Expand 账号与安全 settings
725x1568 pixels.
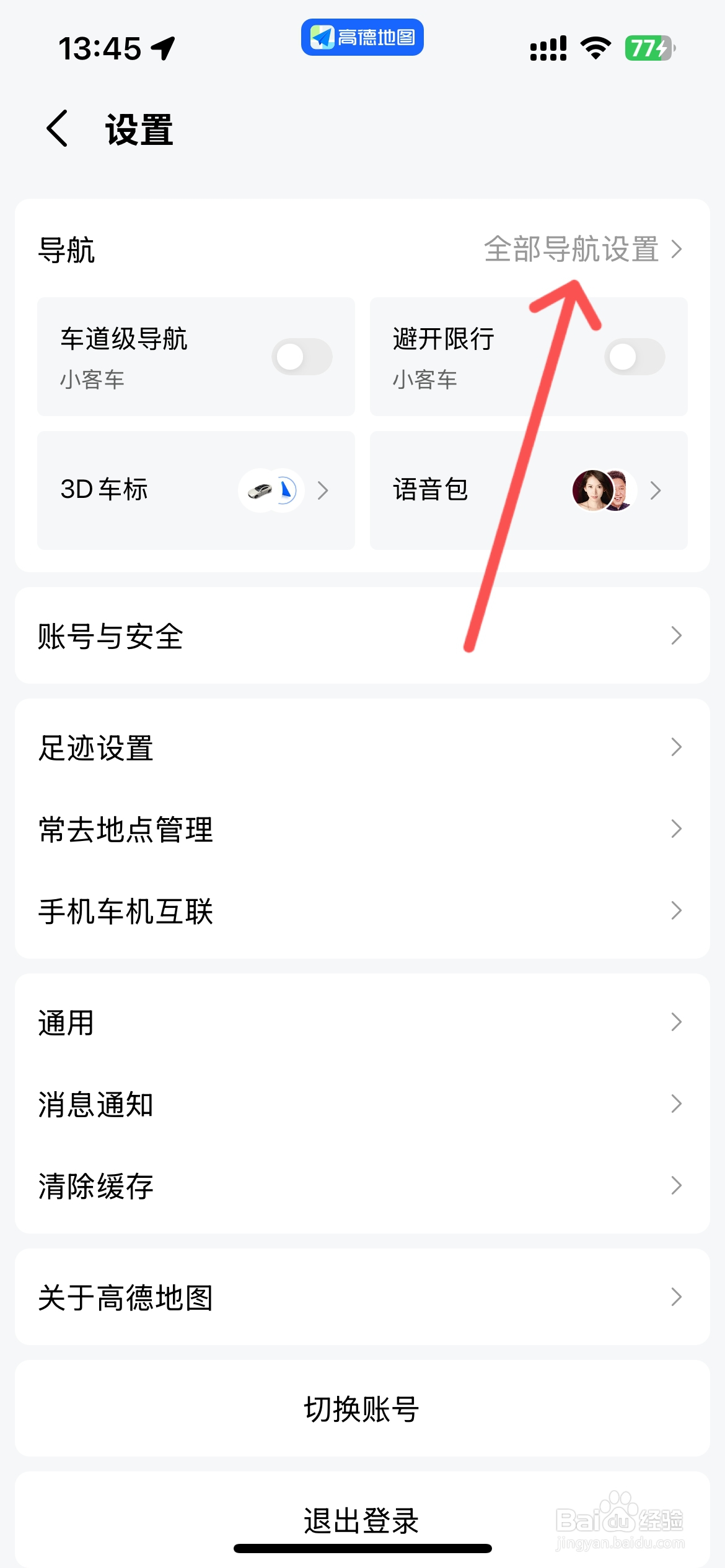point(362,635)
